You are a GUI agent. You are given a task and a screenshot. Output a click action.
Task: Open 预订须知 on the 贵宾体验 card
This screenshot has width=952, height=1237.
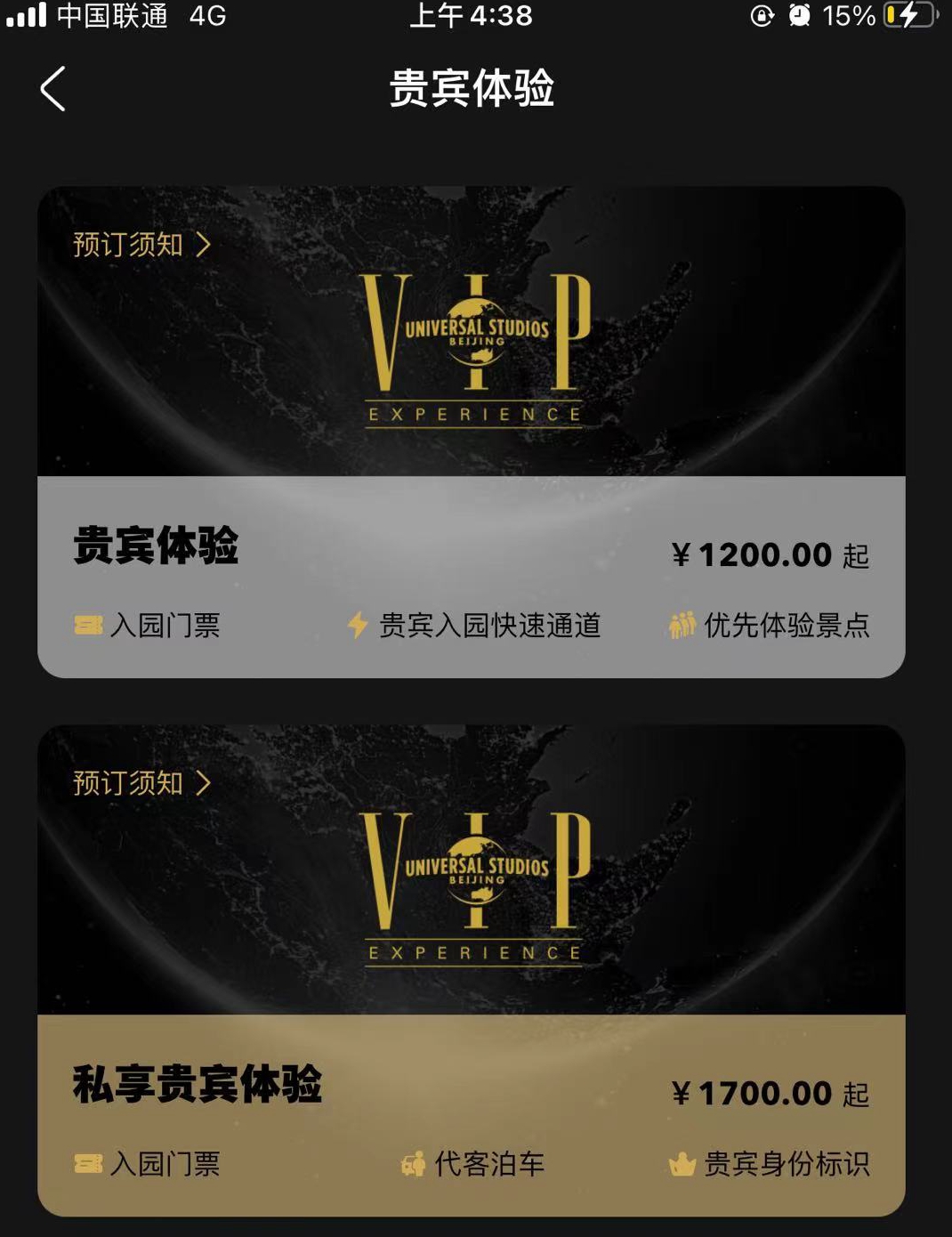(x=141, y=245)
